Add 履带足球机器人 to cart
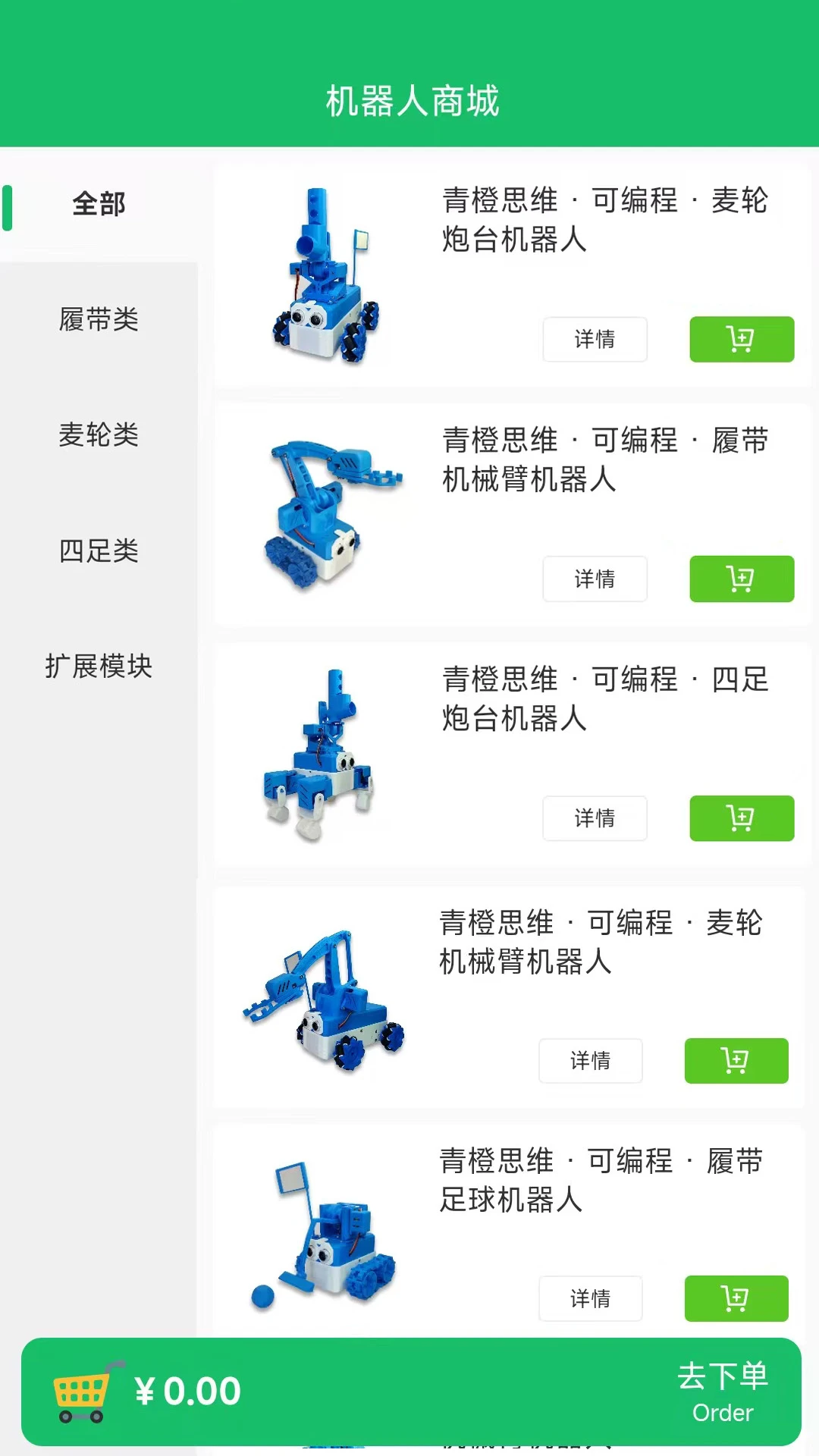Screen dimensions: 819x1456 (736, 1299)
